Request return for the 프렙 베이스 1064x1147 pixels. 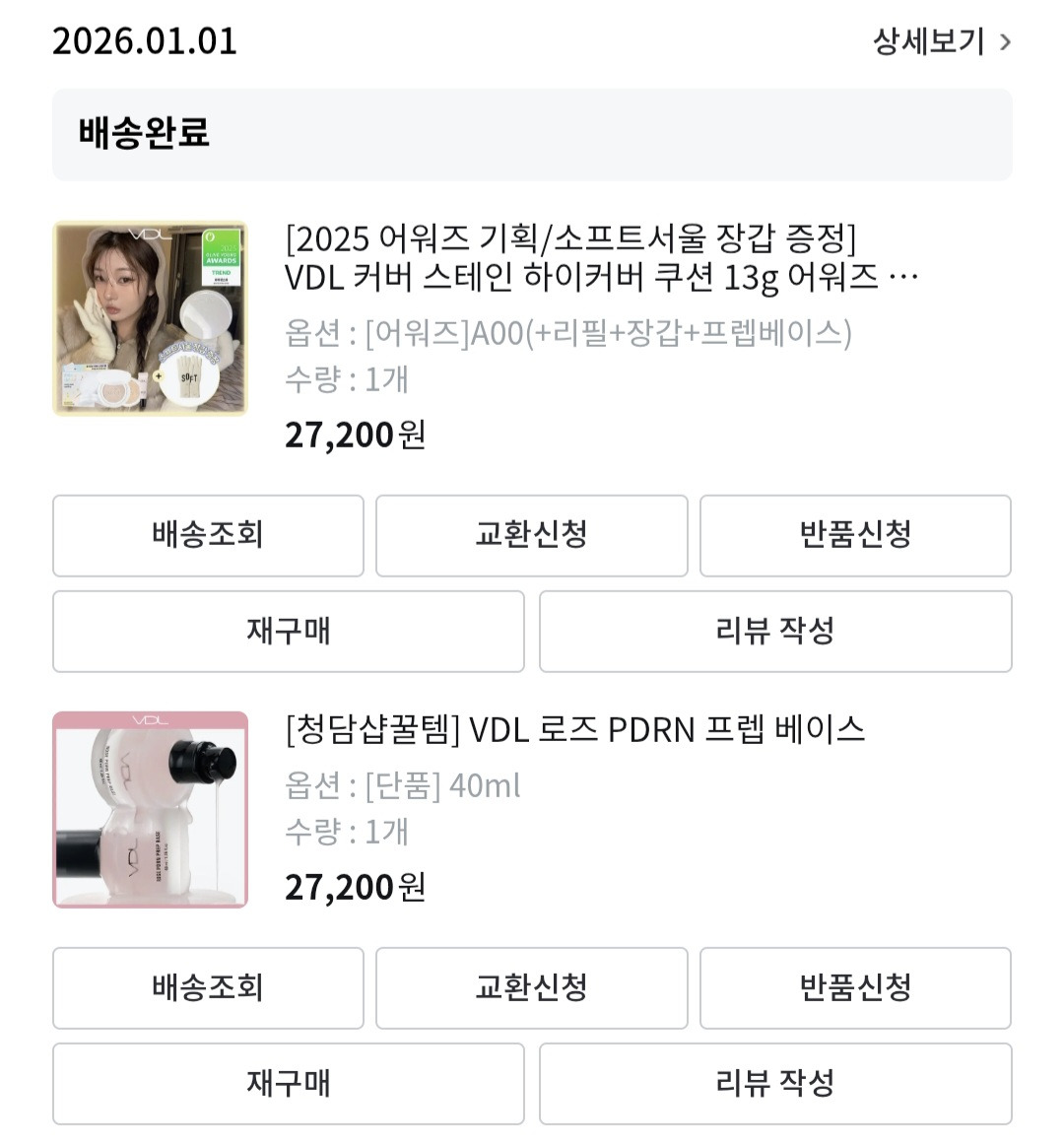(x=855, y=988)
